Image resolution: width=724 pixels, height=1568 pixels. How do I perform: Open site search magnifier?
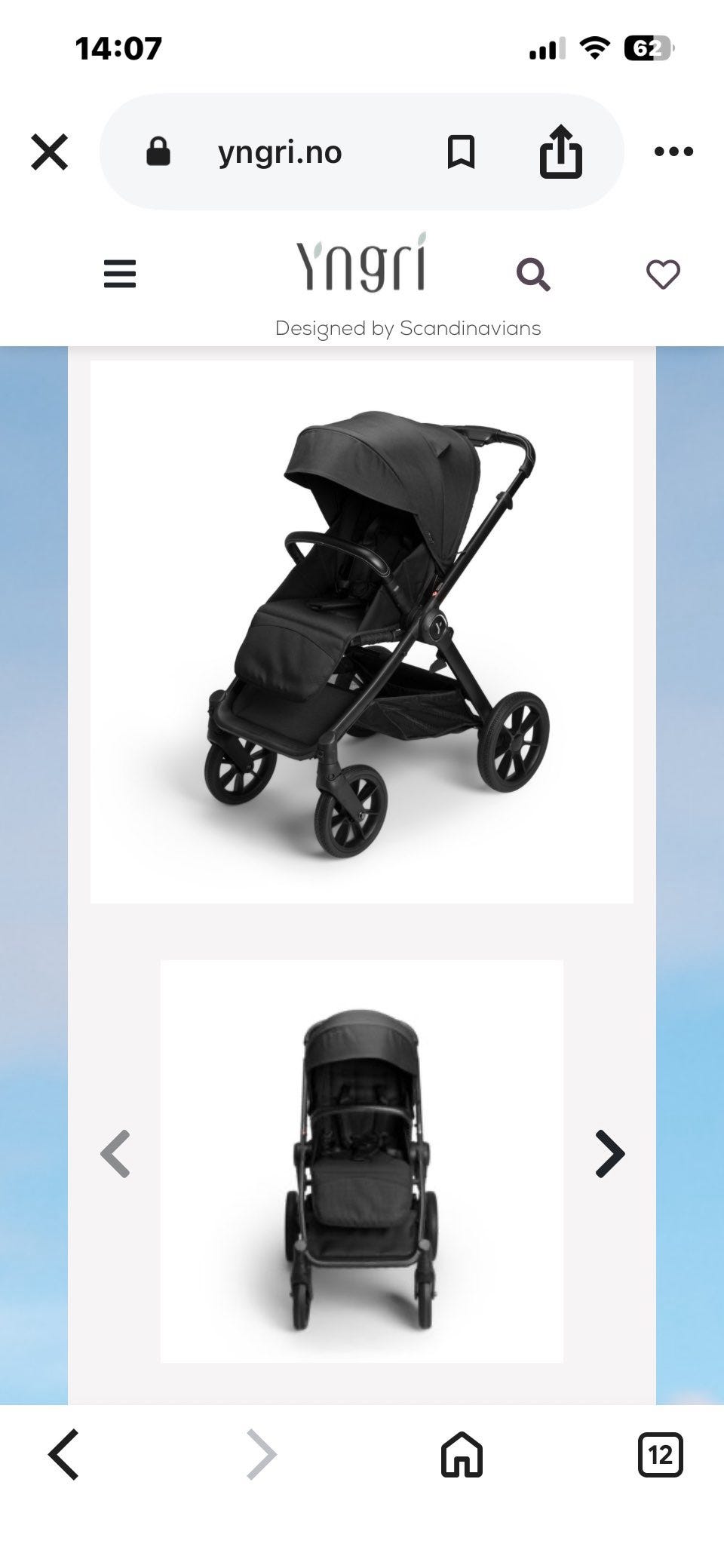533,275
